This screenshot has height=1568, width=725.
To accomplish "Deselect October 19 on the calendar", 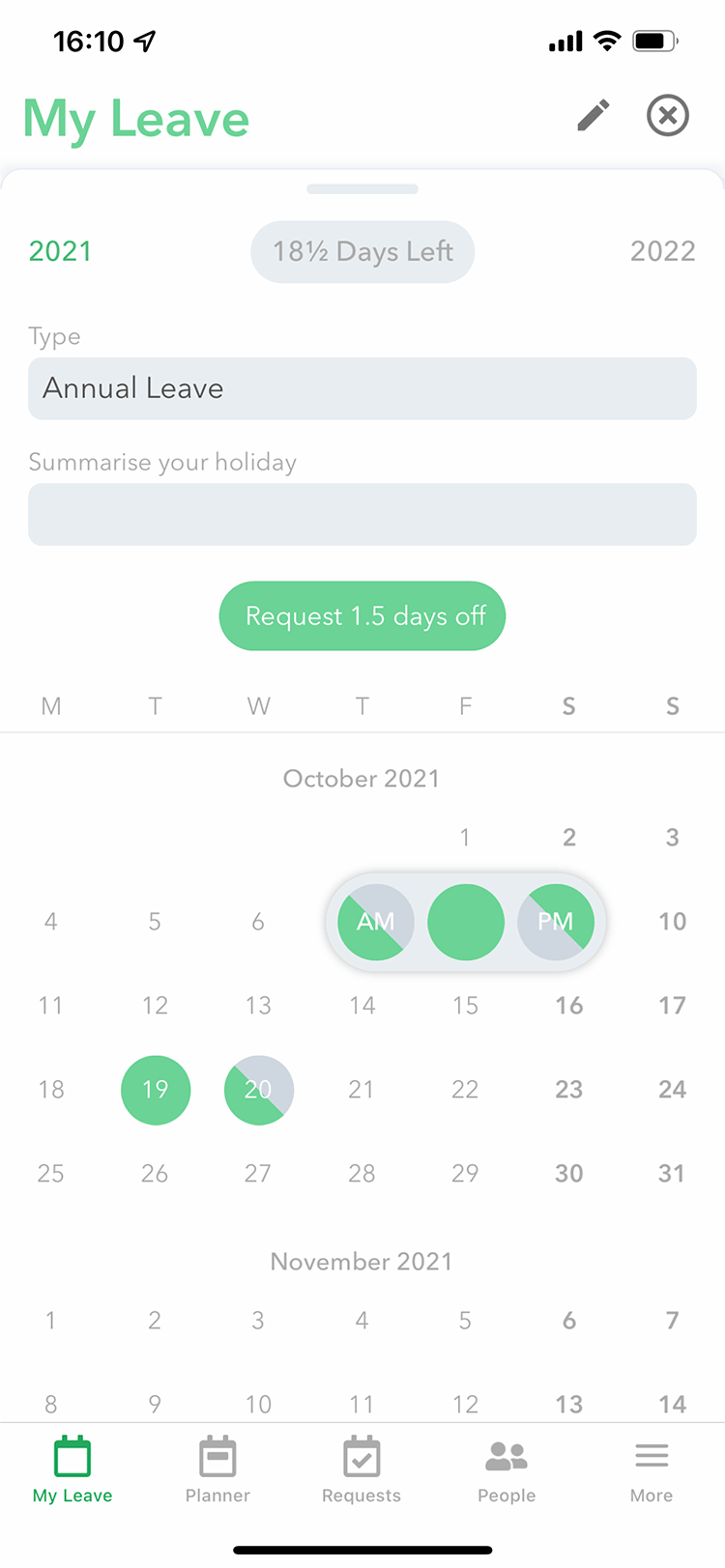I will [x=156, y=1090].
